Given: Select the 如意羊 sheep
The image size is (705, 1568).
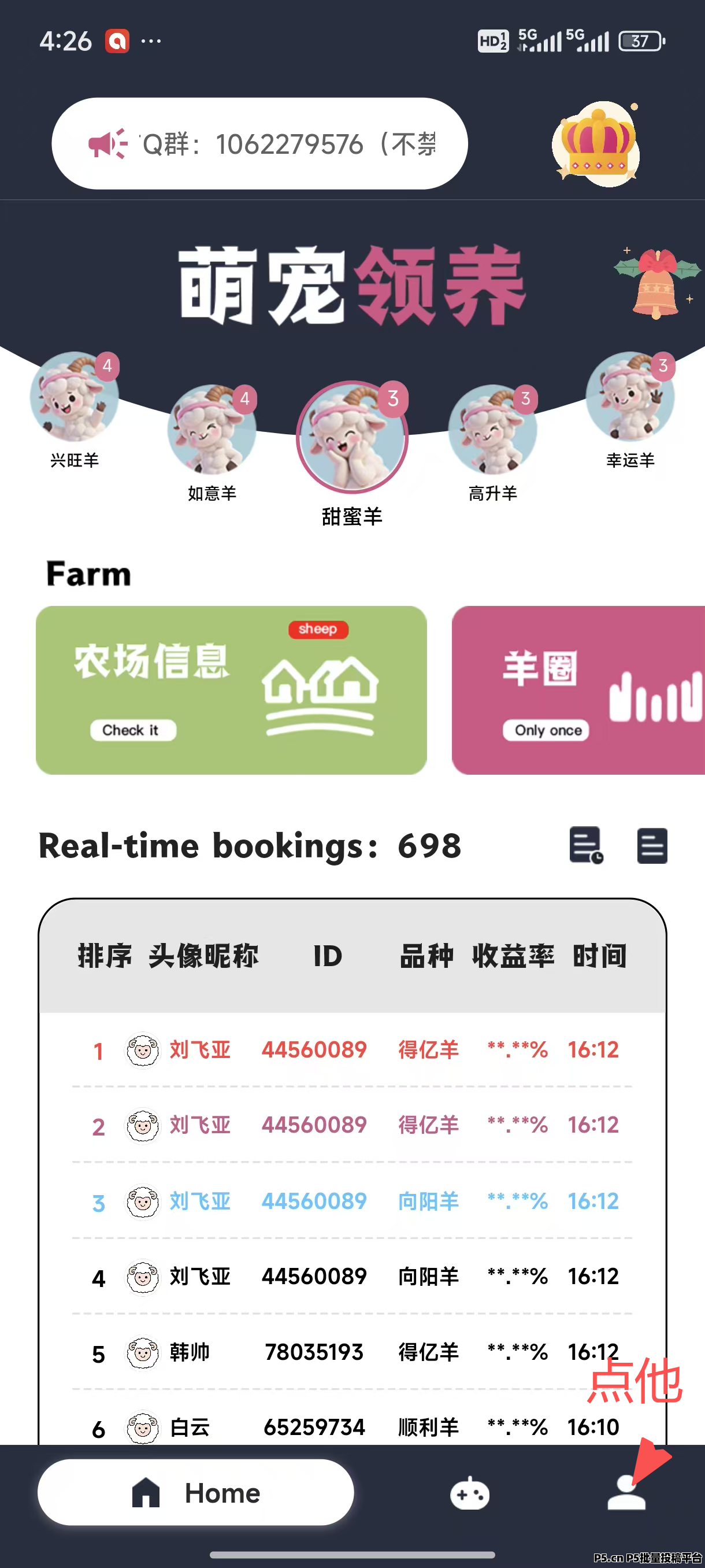Looking at the screenshot, I should click(x=211, y=431).
